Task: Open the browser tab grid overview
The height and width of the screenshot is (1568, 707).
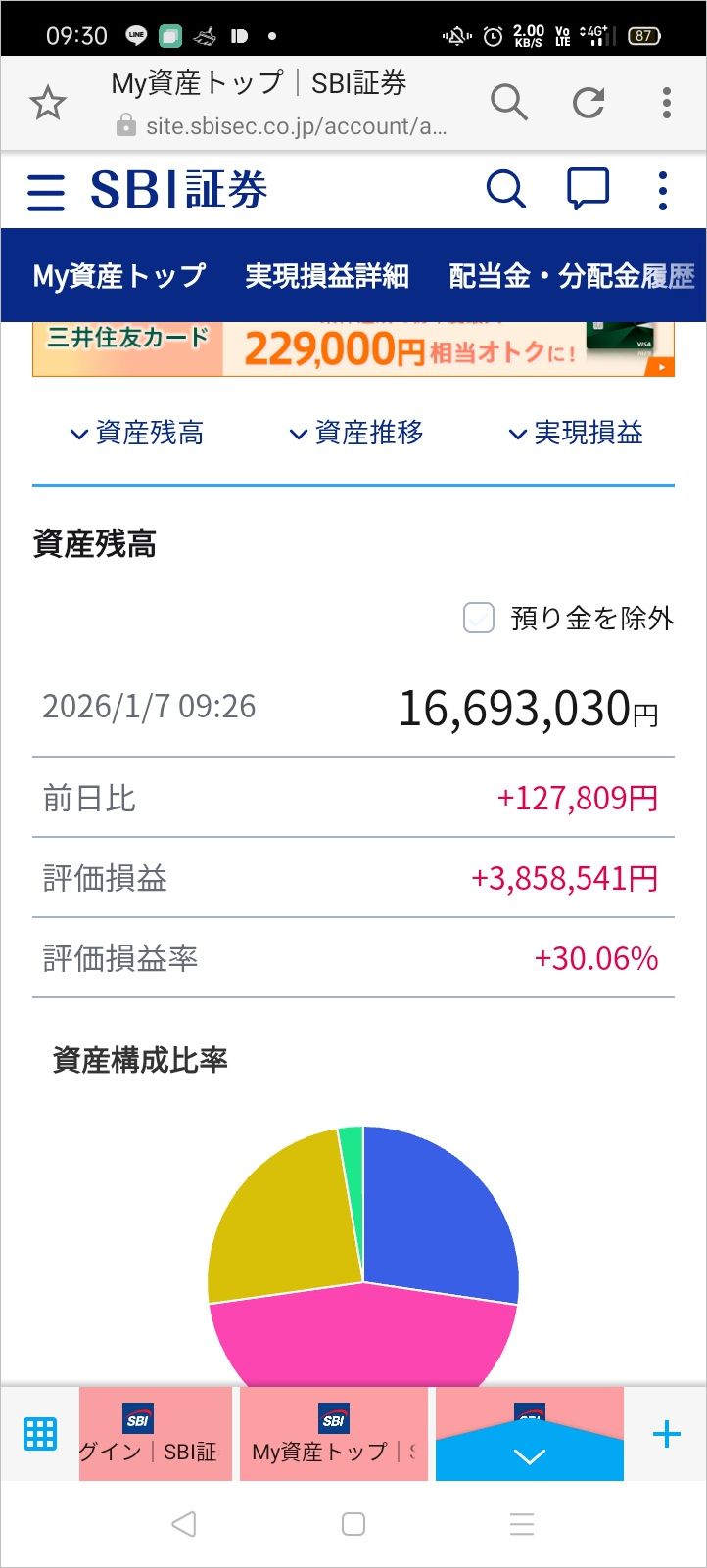Action: (x=40, y=1434)
